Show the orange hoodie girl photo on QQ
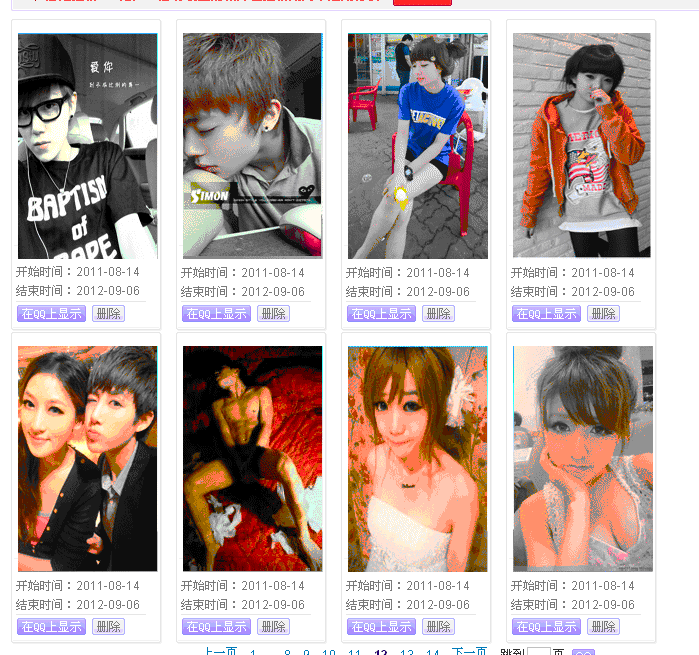 (546, 313)
